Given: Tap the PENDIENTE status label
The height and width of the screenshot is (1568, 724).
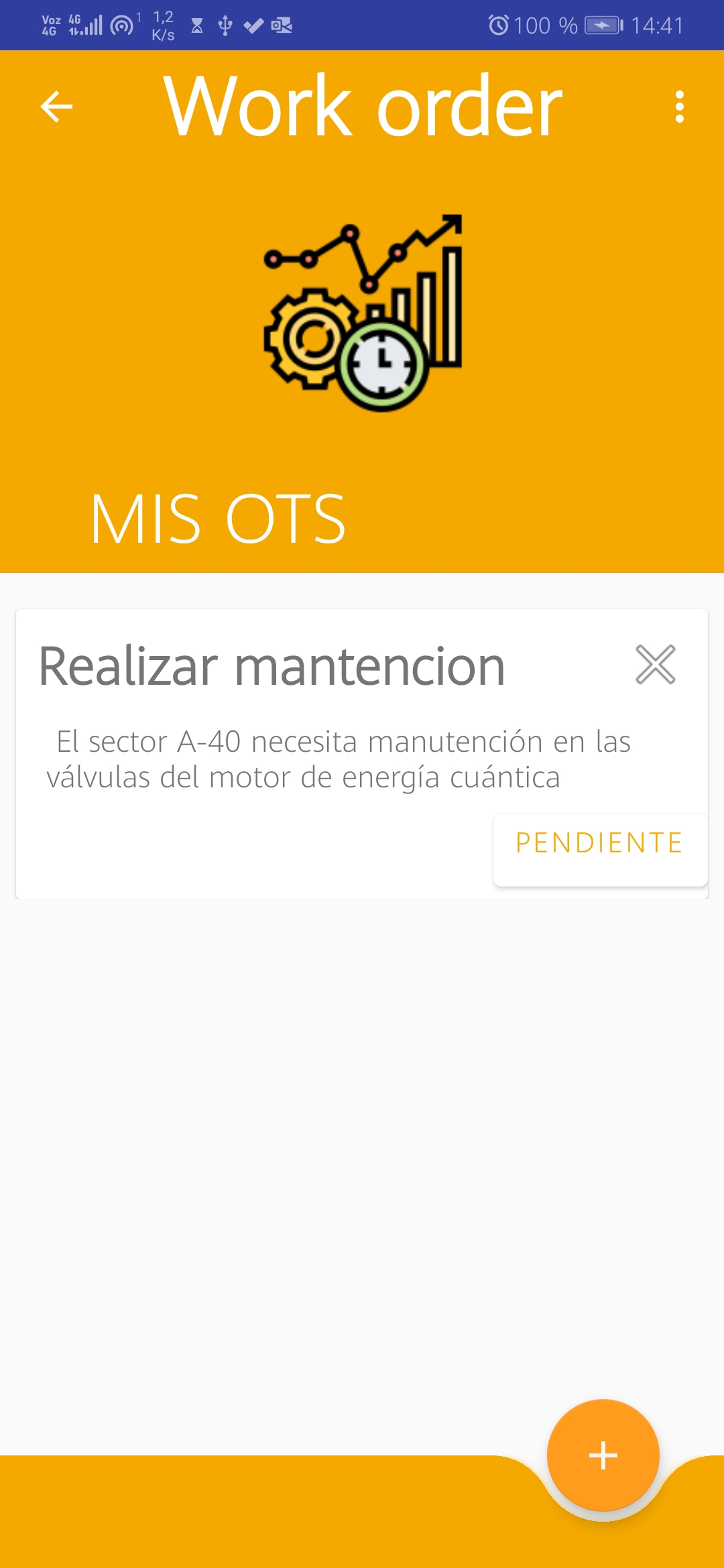Looking at the screenshot, I should pyautogui.click(x=599, y=843).
